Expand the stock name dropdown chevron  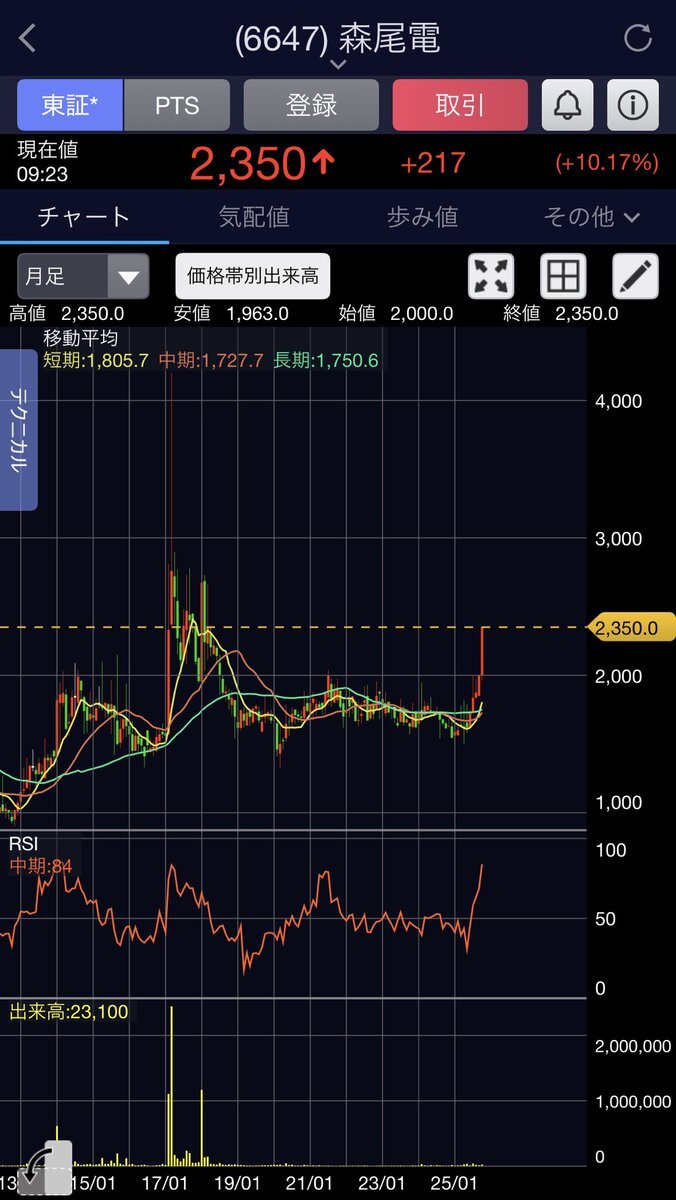338,64
